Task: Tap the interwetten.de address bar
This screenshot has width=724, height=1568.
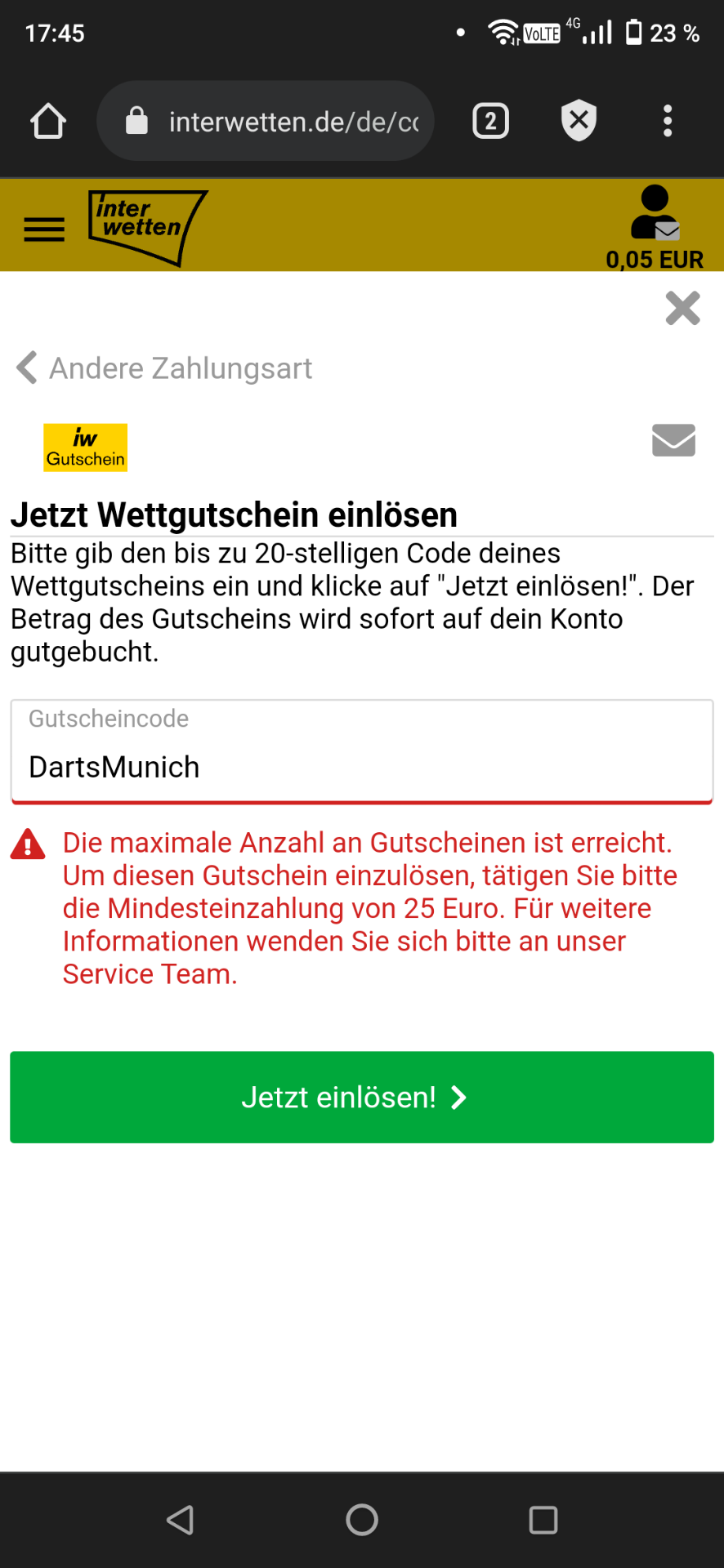Action: pyautogui.click(x=266, y=122)
